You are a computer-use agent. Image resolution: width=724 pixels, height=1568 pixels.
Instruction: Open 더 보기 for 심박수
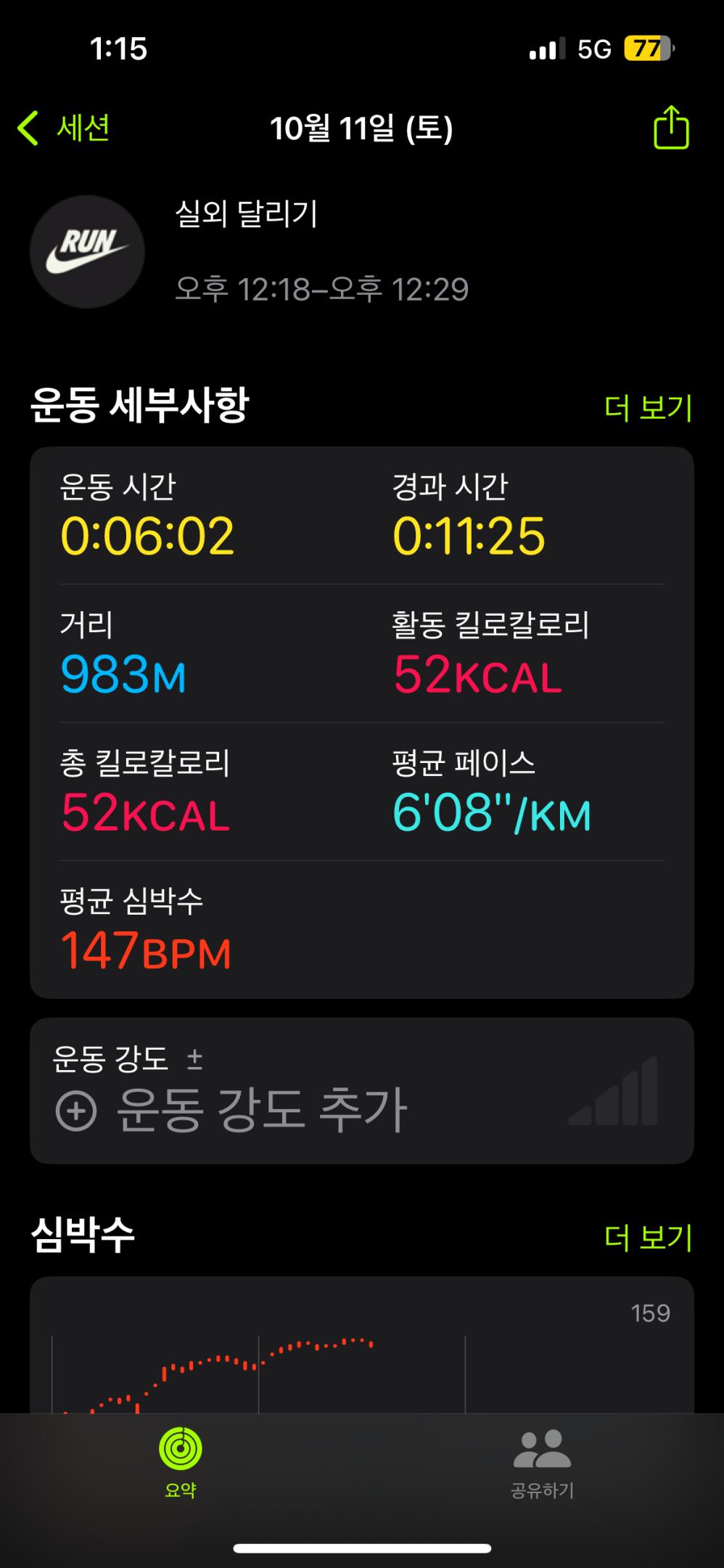pos(648,1238)
